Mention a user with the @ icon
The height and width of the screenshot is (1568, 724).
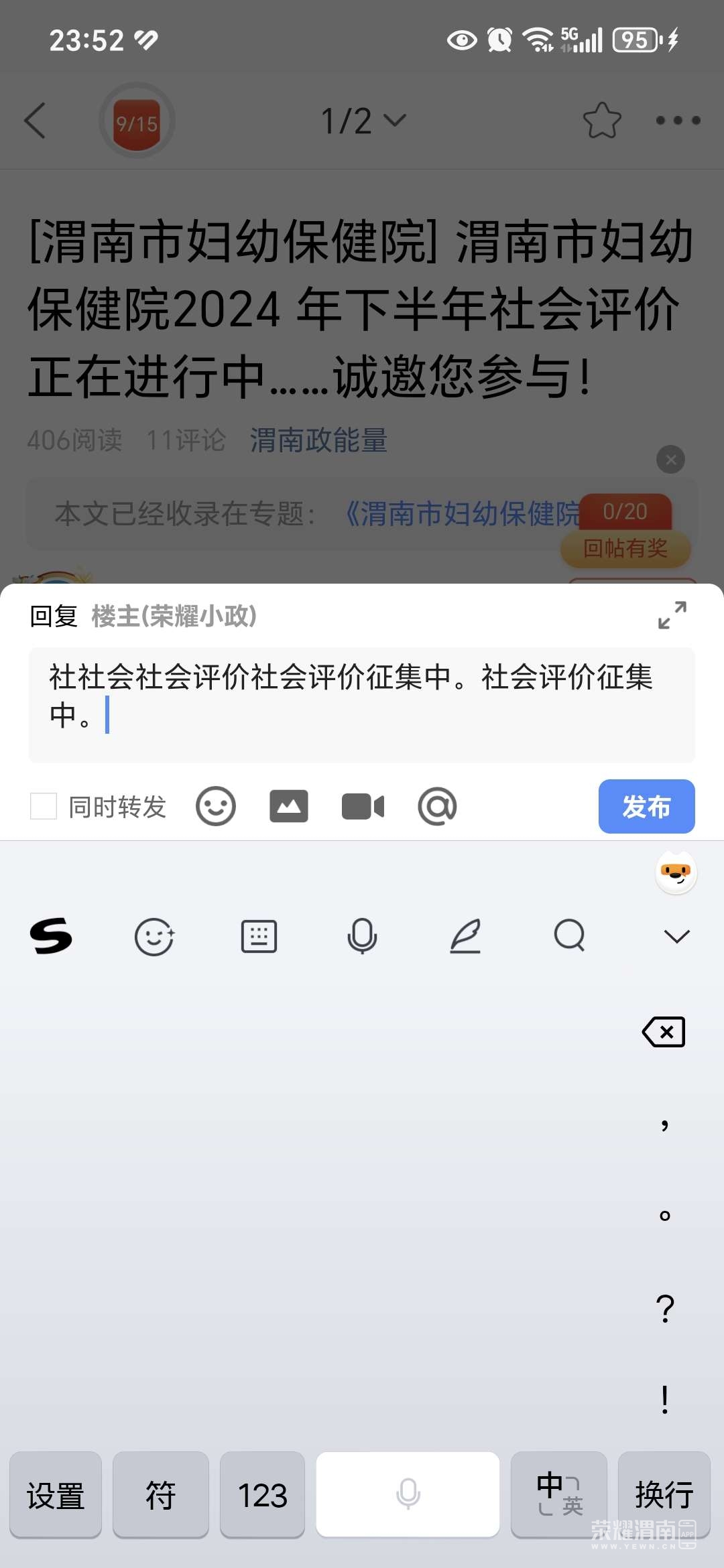437,806
